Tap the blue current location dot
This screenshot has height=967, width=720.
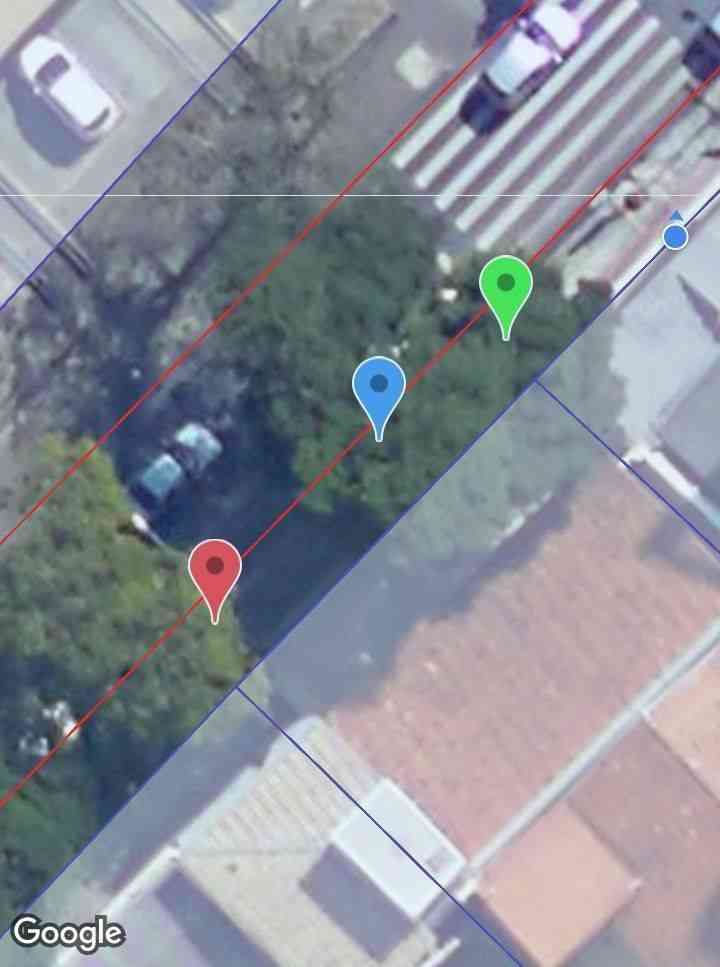pyautogui.click(x=676, y=237)
